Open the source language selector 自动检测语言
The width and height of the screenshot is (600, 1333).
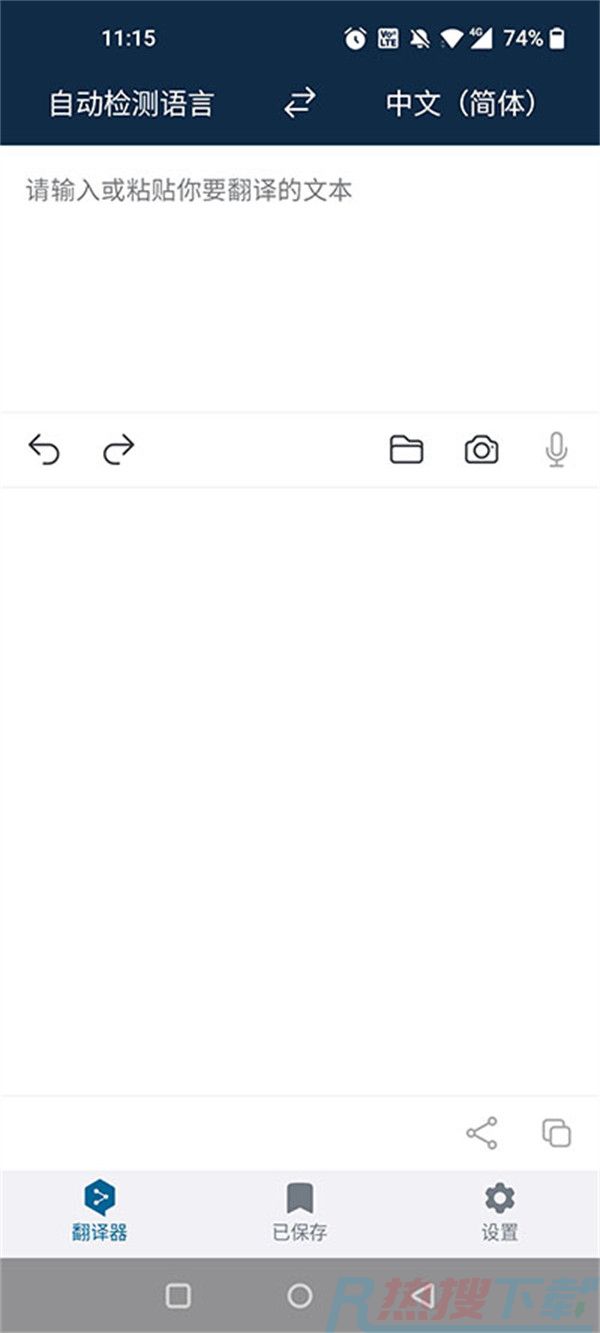pyautogui.click(x=132, y=104)
